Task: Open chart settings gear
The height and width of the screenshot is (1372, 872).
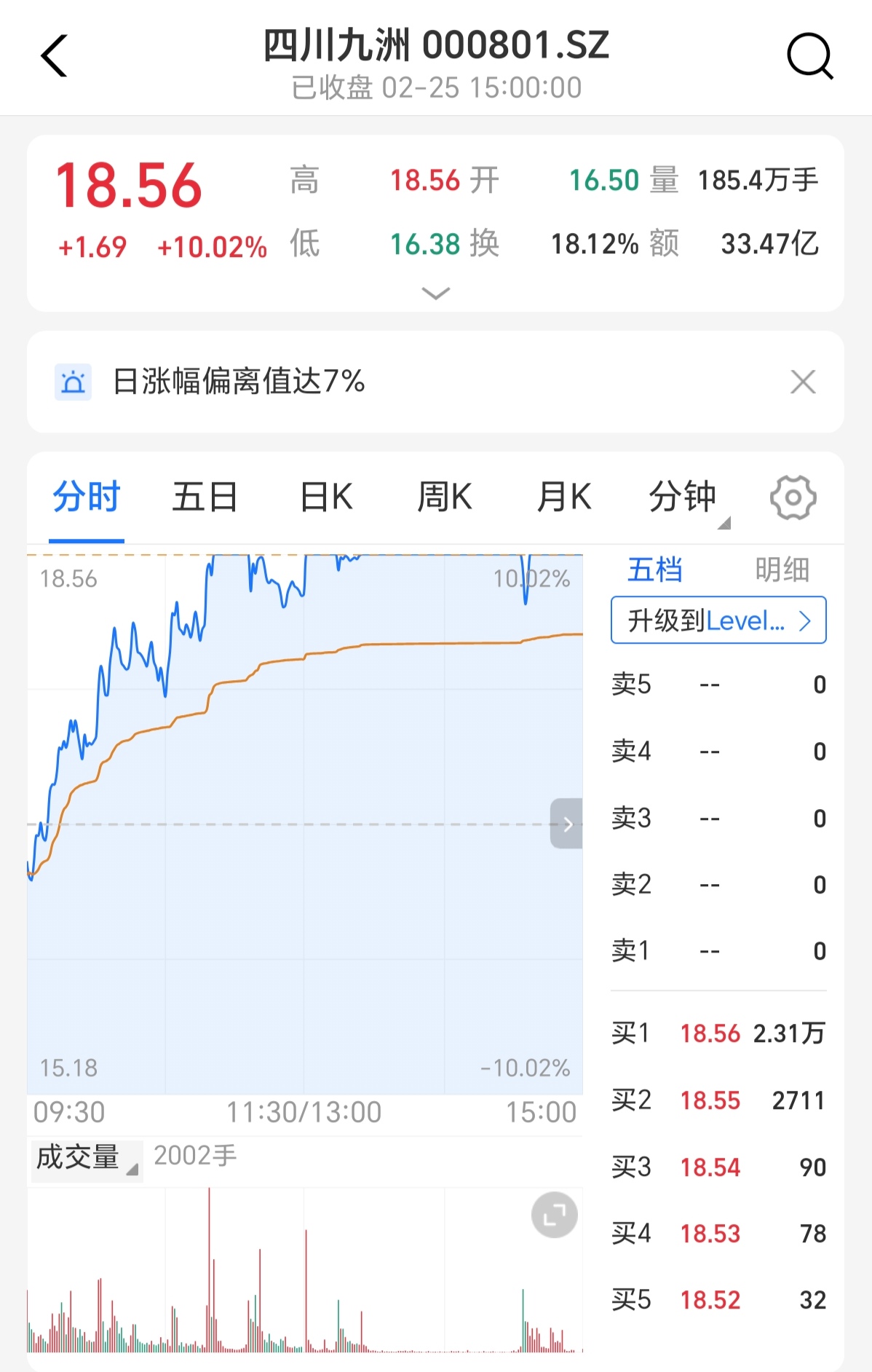Action: point(793,498)
